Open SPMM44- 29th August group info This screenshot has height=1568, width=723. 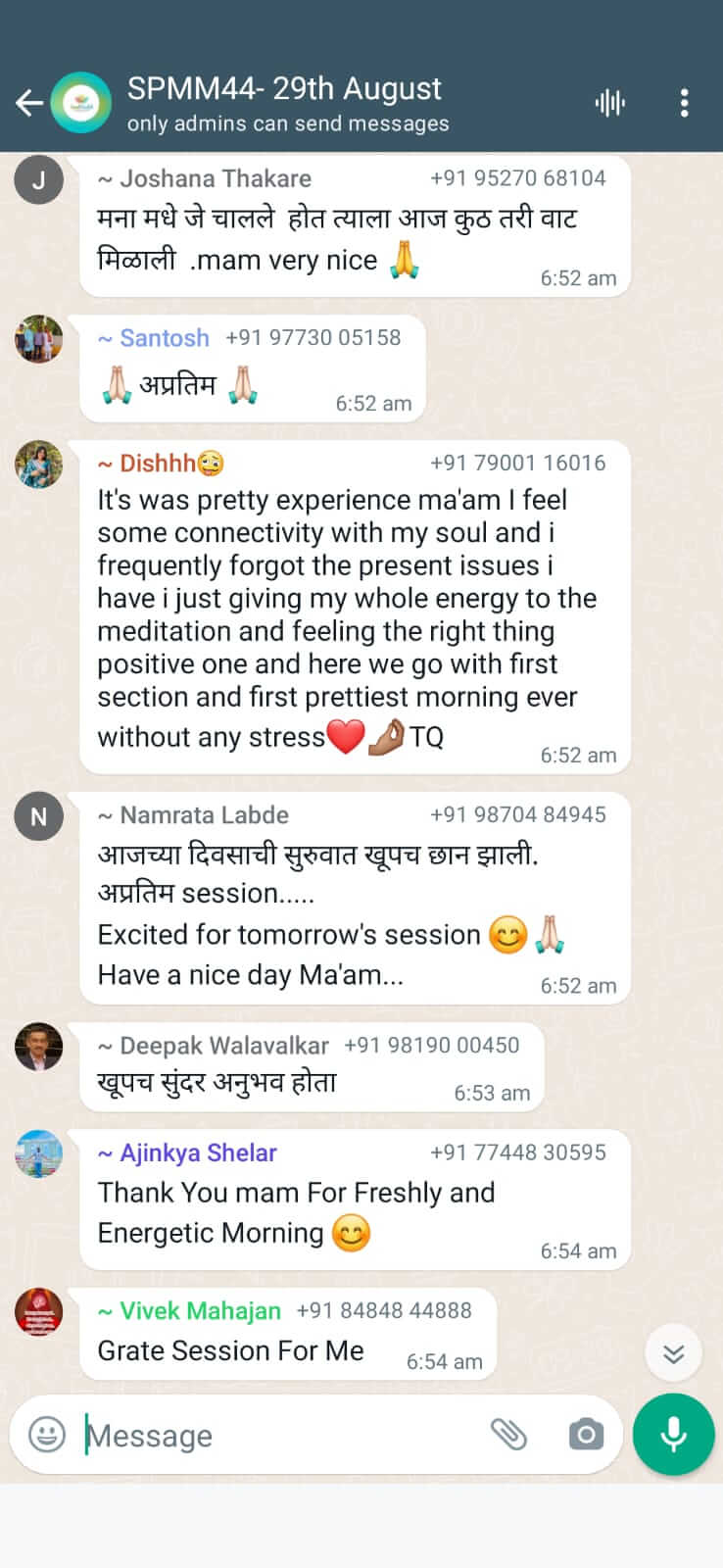tap(284, 102)
